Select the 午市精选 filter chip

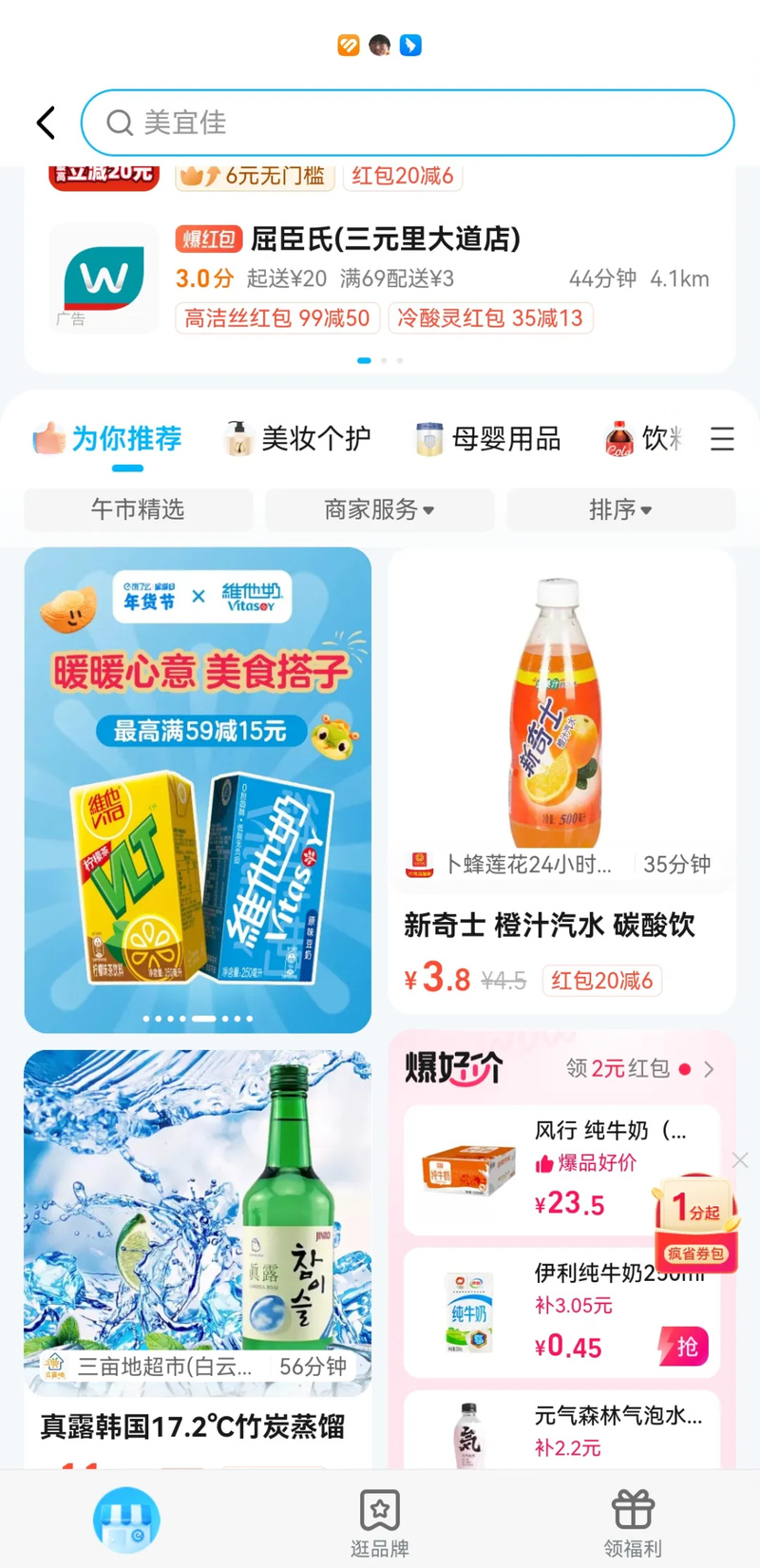[x=138, y=510]
